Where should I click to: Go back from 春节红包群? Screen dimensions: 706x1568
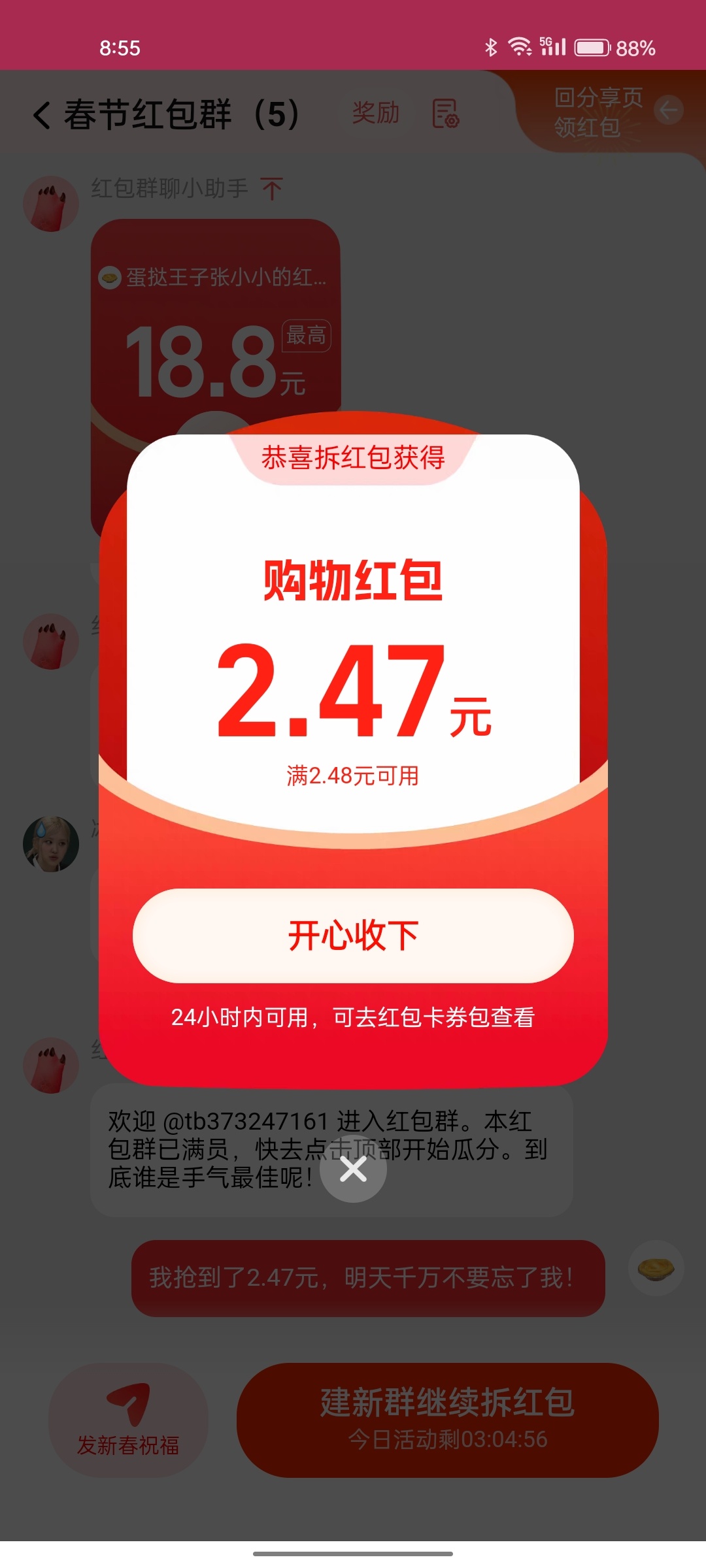point(42,114)
